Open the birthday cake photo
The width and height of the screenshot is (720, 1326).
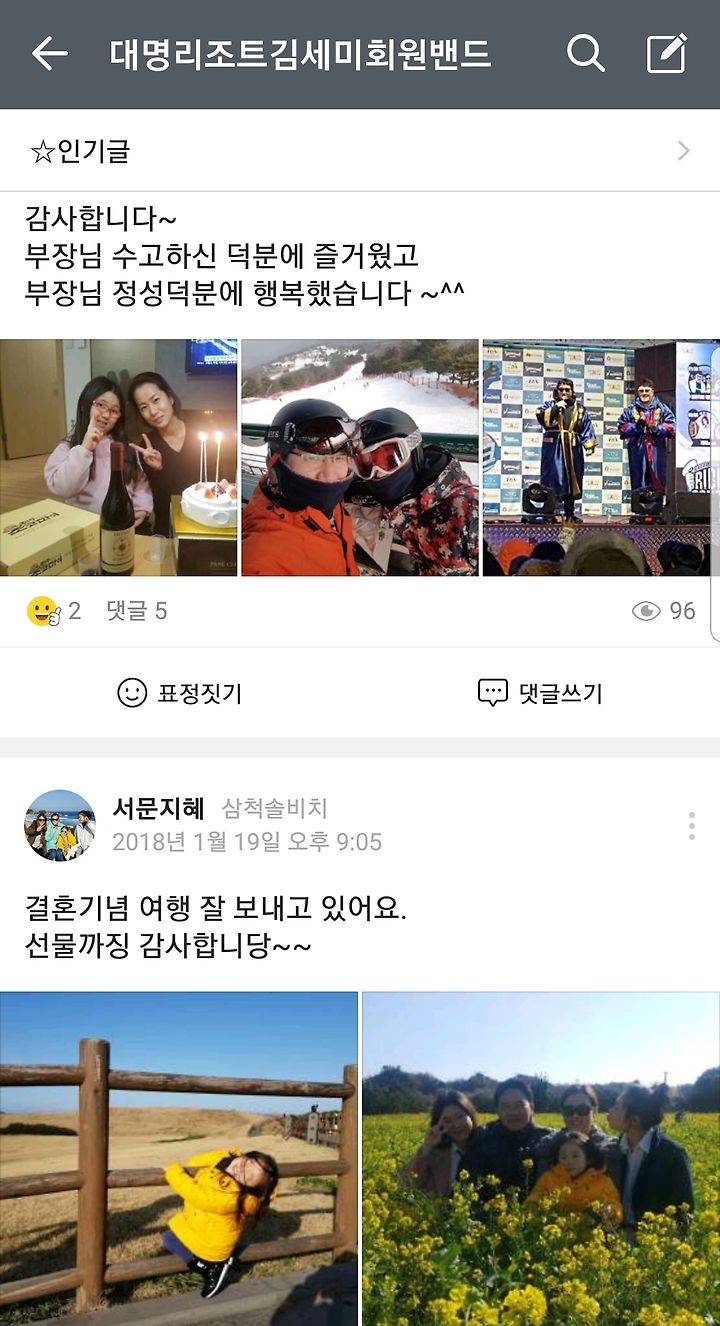(x=118, y=457)
